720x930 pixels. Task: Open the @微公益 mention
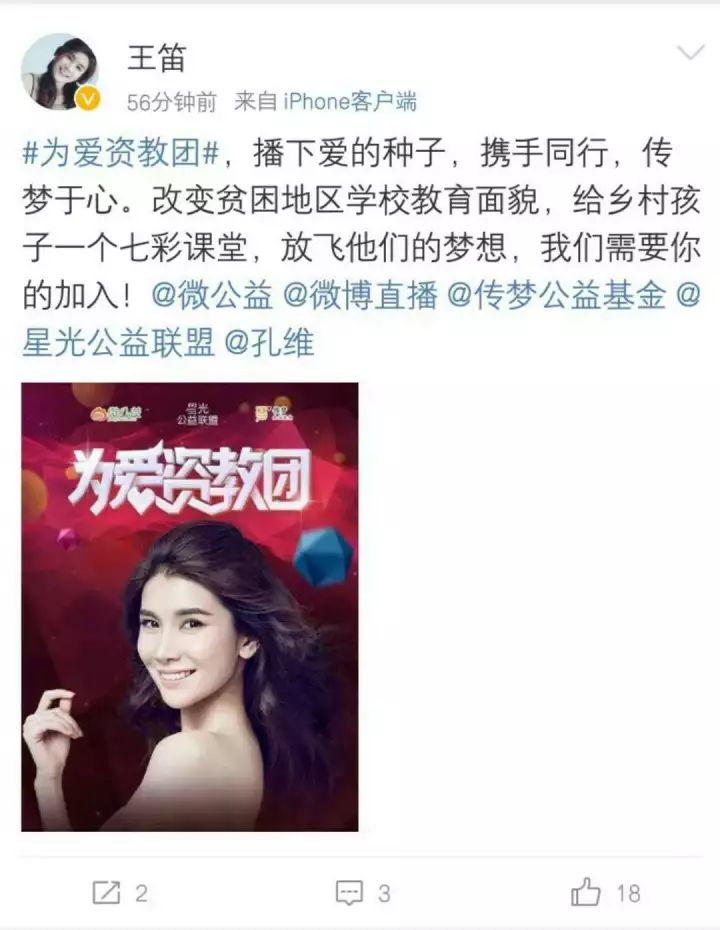pos(212,295)
